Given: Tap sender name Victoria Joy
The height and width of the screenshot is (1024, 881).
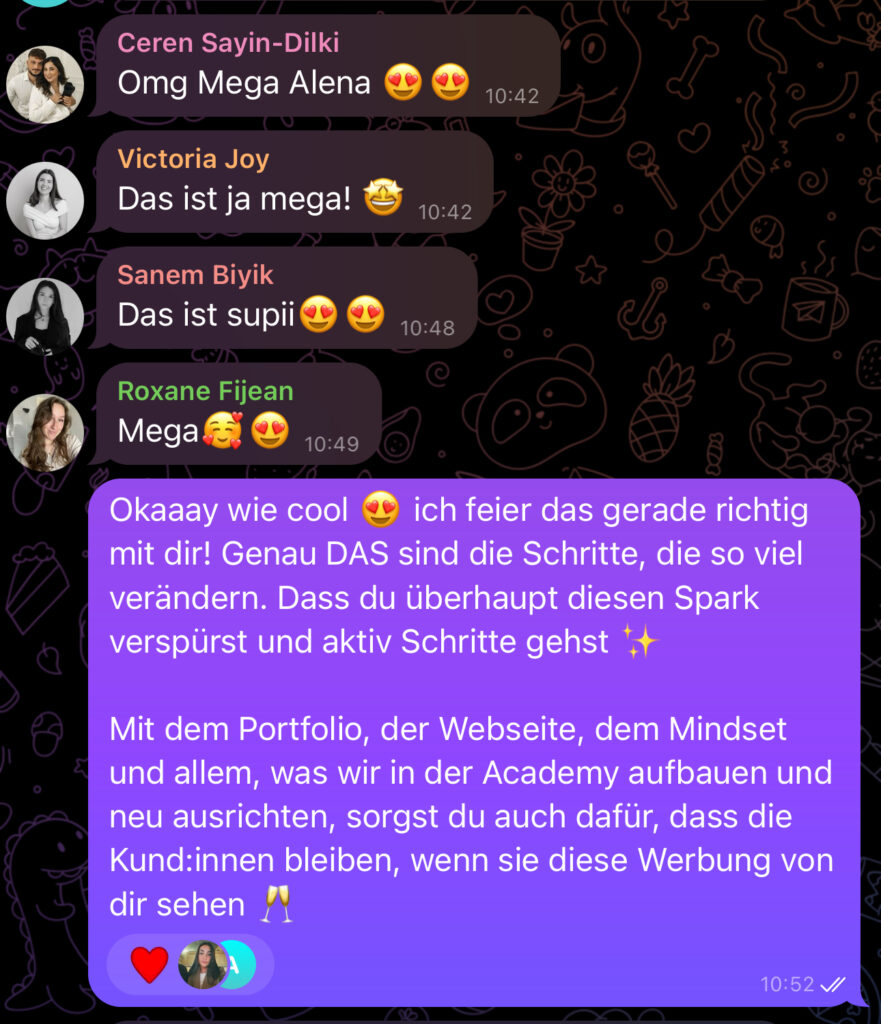Looking at the screenshot, I should pyautogui.click(x=193, y=159).
